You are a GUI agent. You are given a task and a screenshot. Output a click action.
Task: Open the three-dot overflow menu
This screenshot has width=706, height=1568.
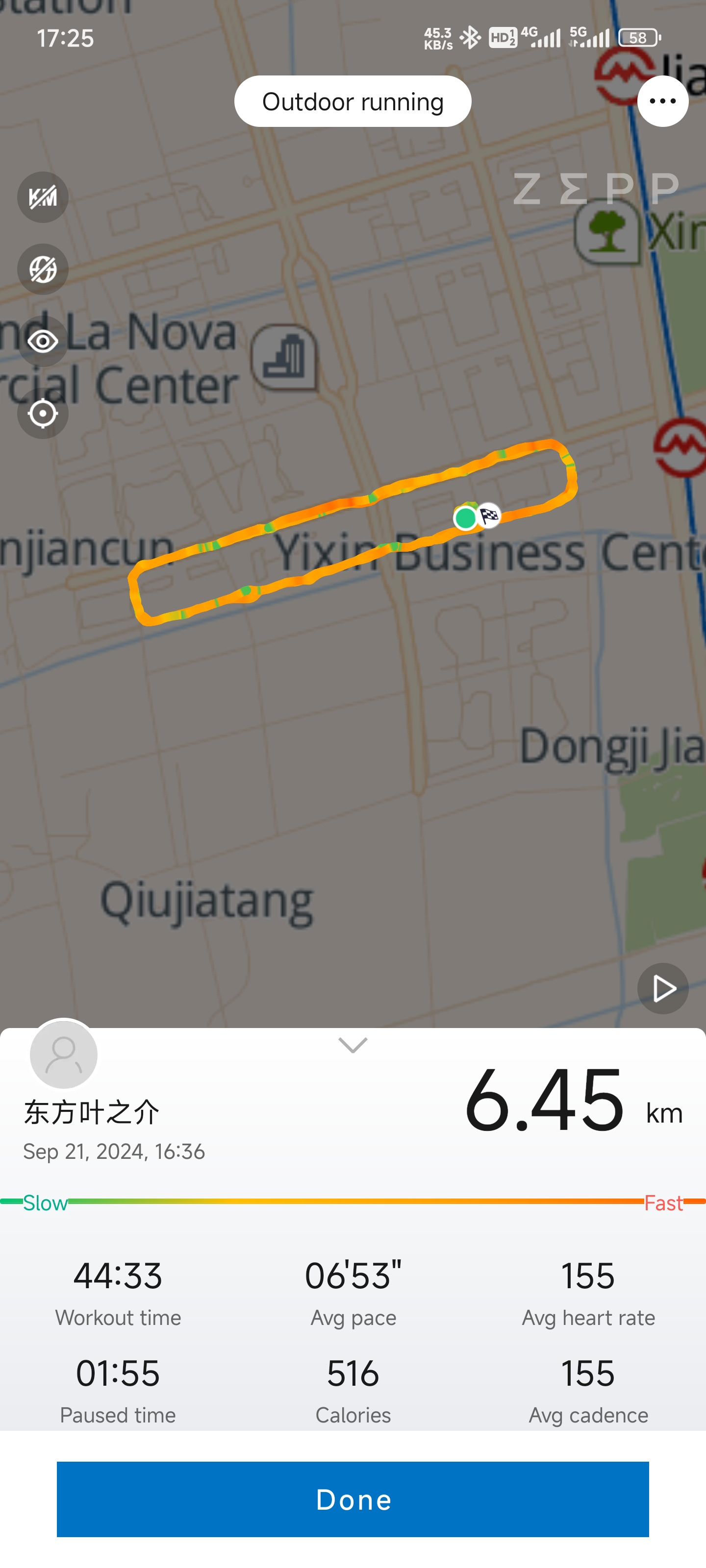tap(662, 101)
